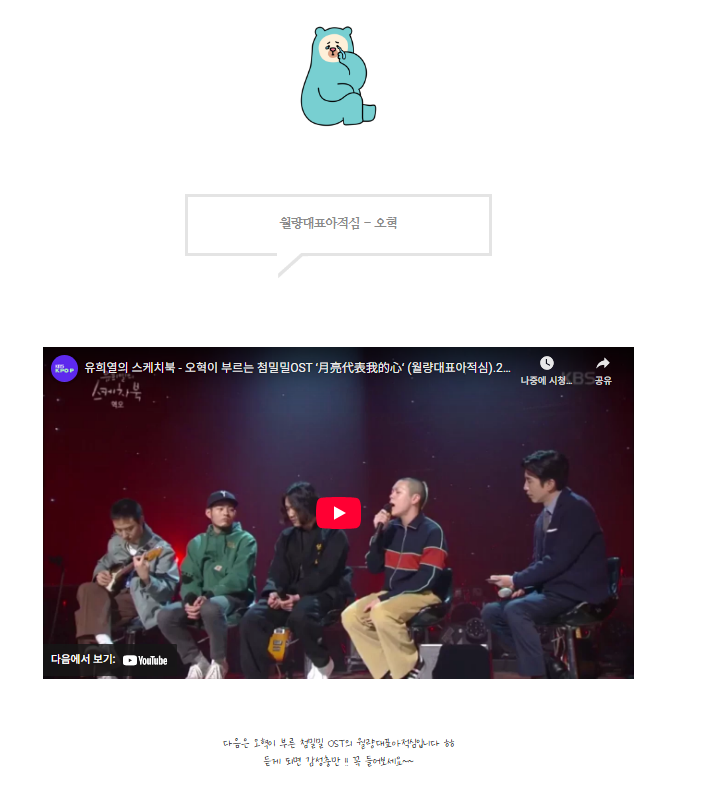Add video to Watch Later

pos(546,368)
